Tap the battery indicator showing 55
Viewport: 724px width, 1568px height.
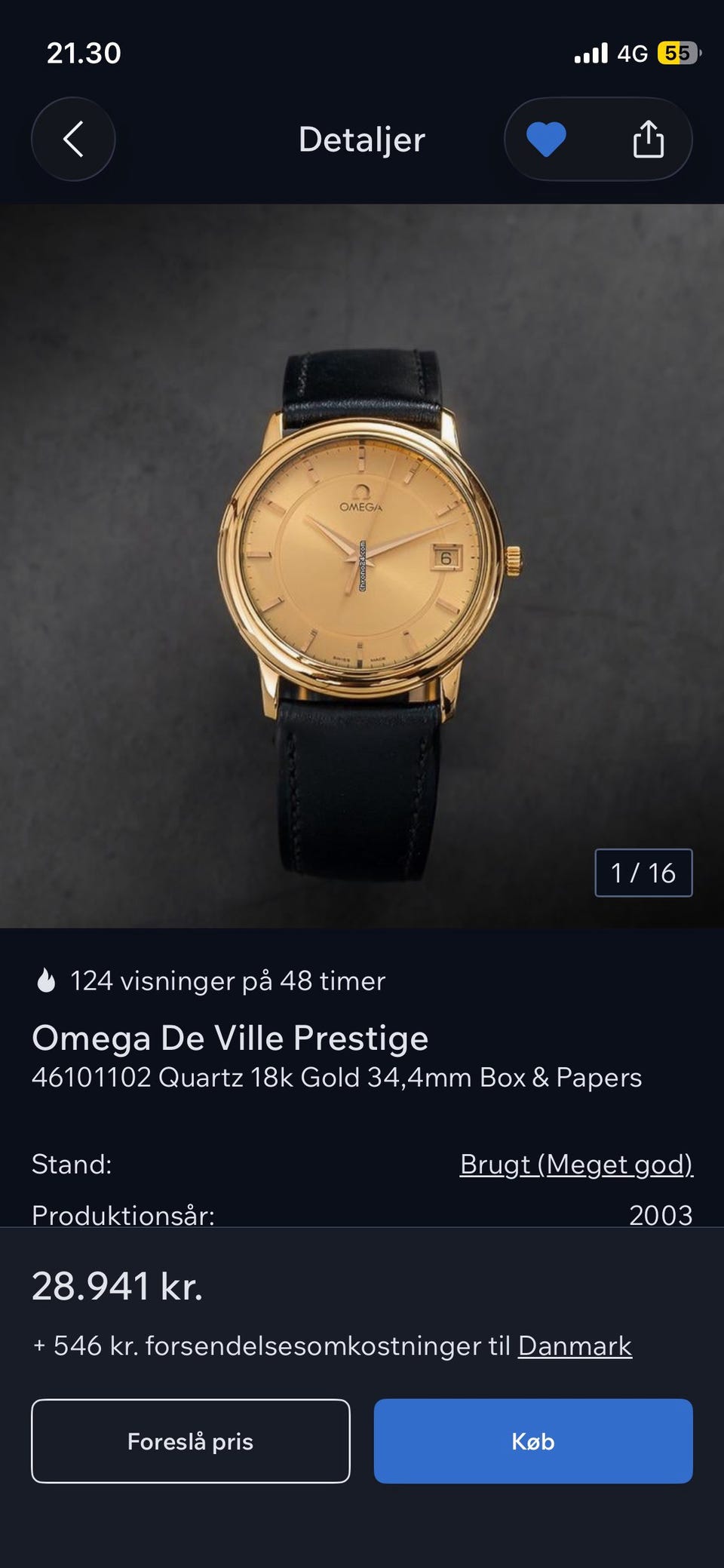(678, 53)
